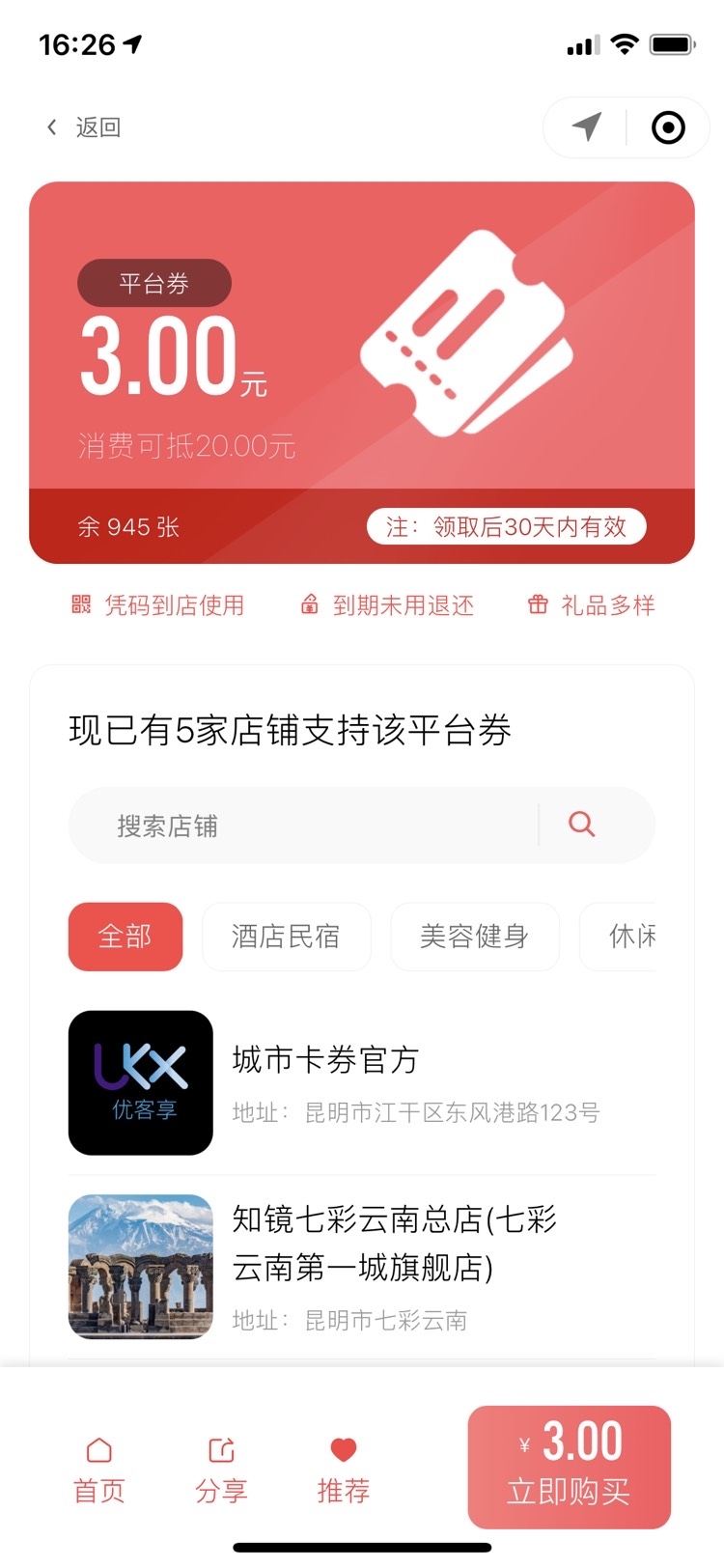Tap the location arrow icon in the capsule
This screenshot has height=1568, width=724.
coord(587,127)
